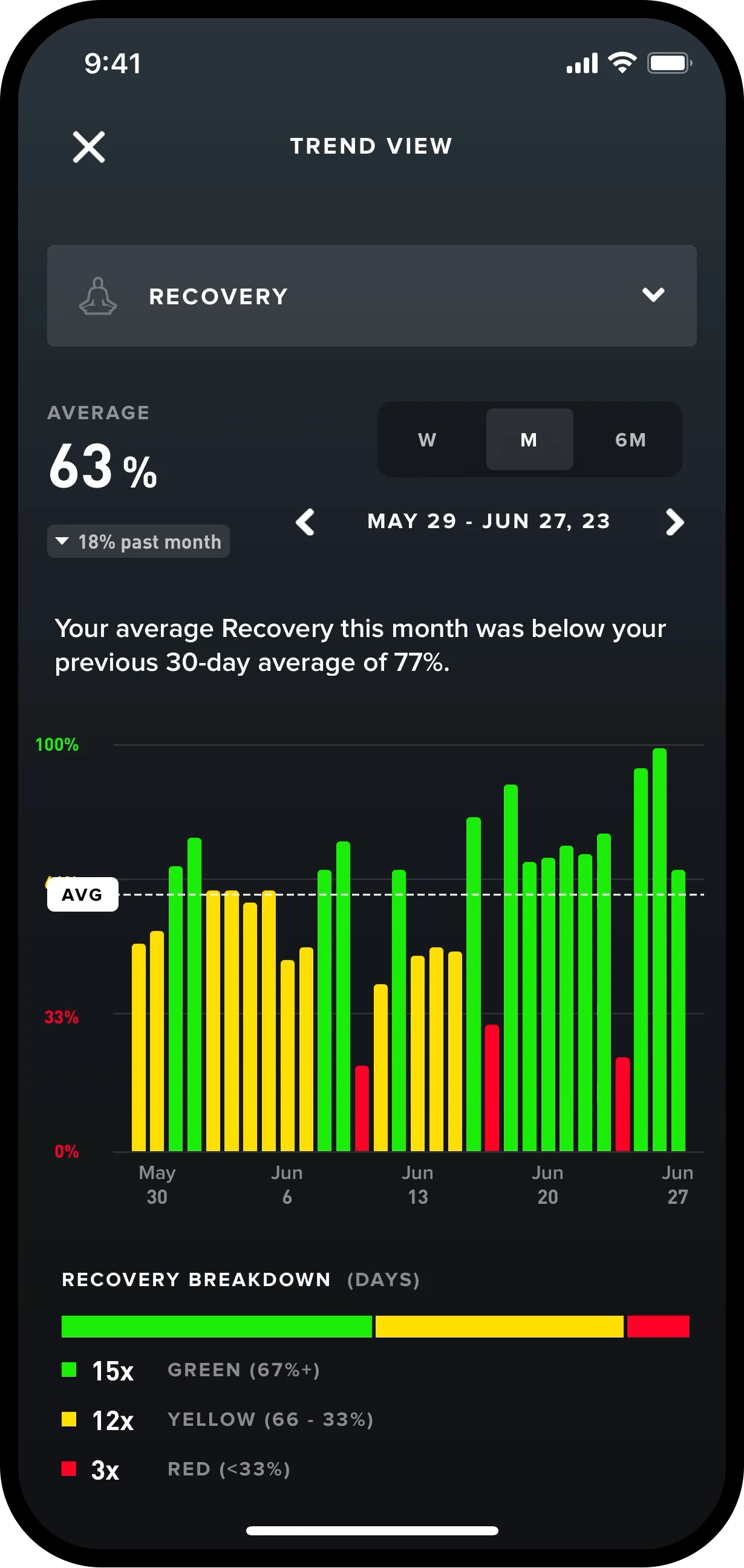Open the Recovery metric dropdown
The width and height of the screenshot is (744, 1568).
pos(372,296)
